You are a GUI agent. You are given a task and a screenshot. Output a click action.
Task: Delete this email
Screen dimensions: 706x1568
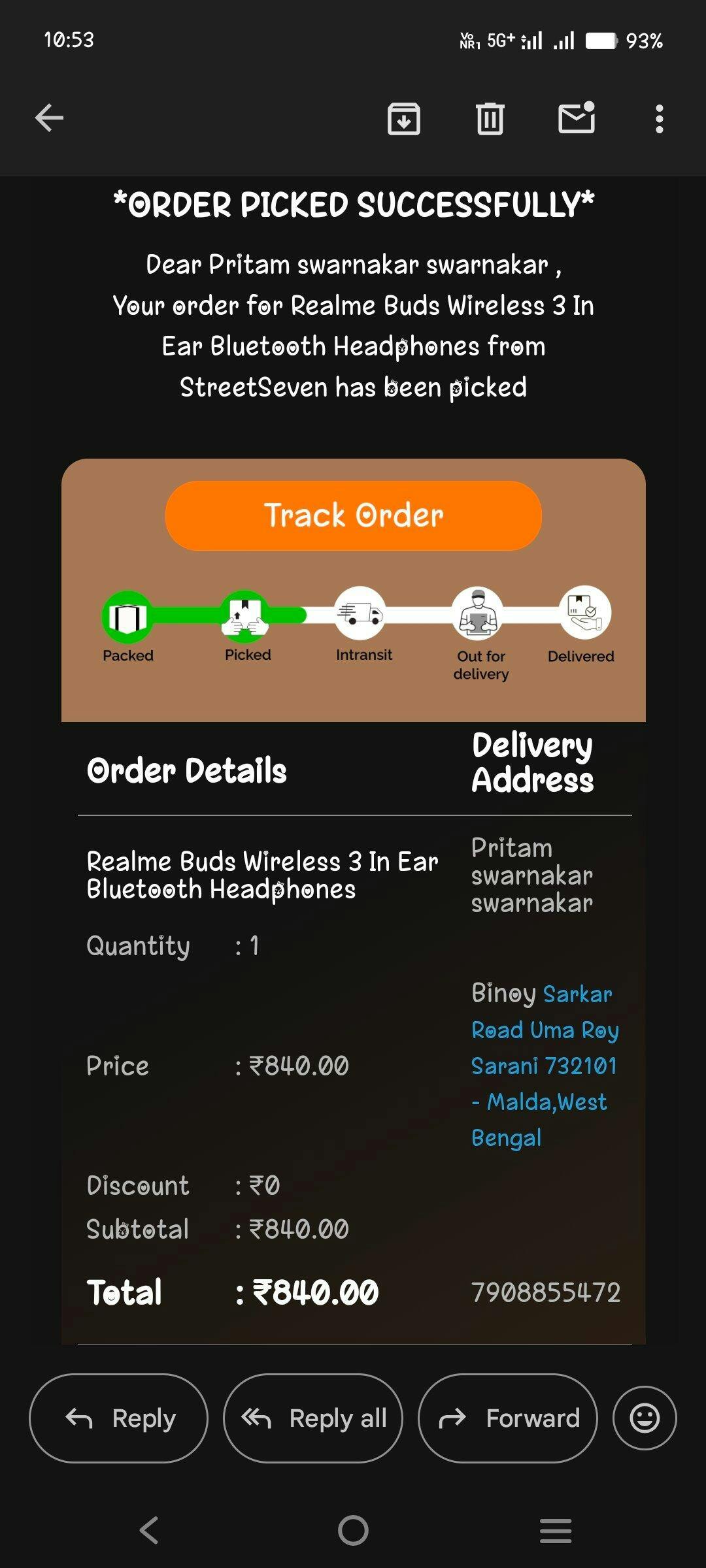tap(490, 118)
